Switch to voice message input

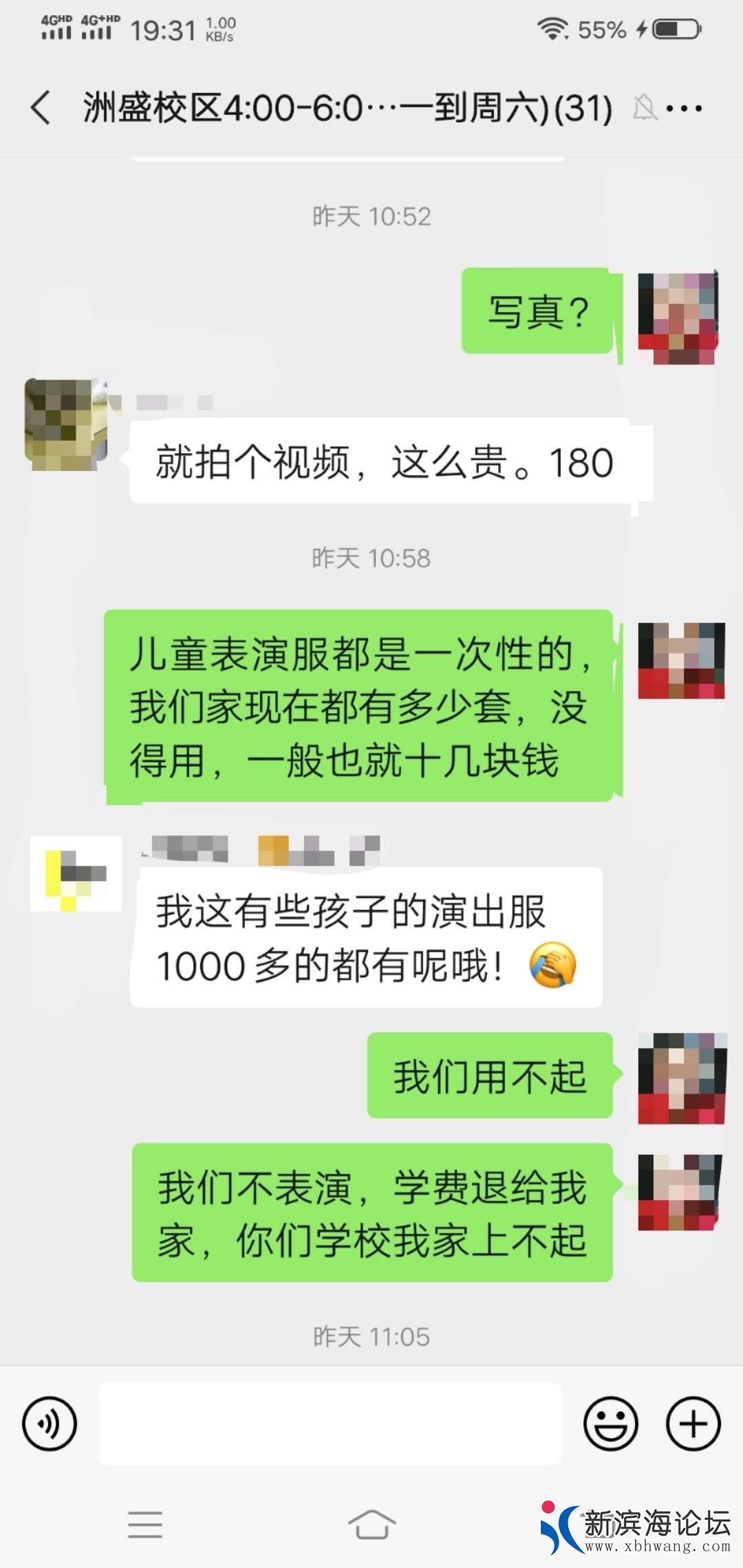click(x=50, y=1423)
